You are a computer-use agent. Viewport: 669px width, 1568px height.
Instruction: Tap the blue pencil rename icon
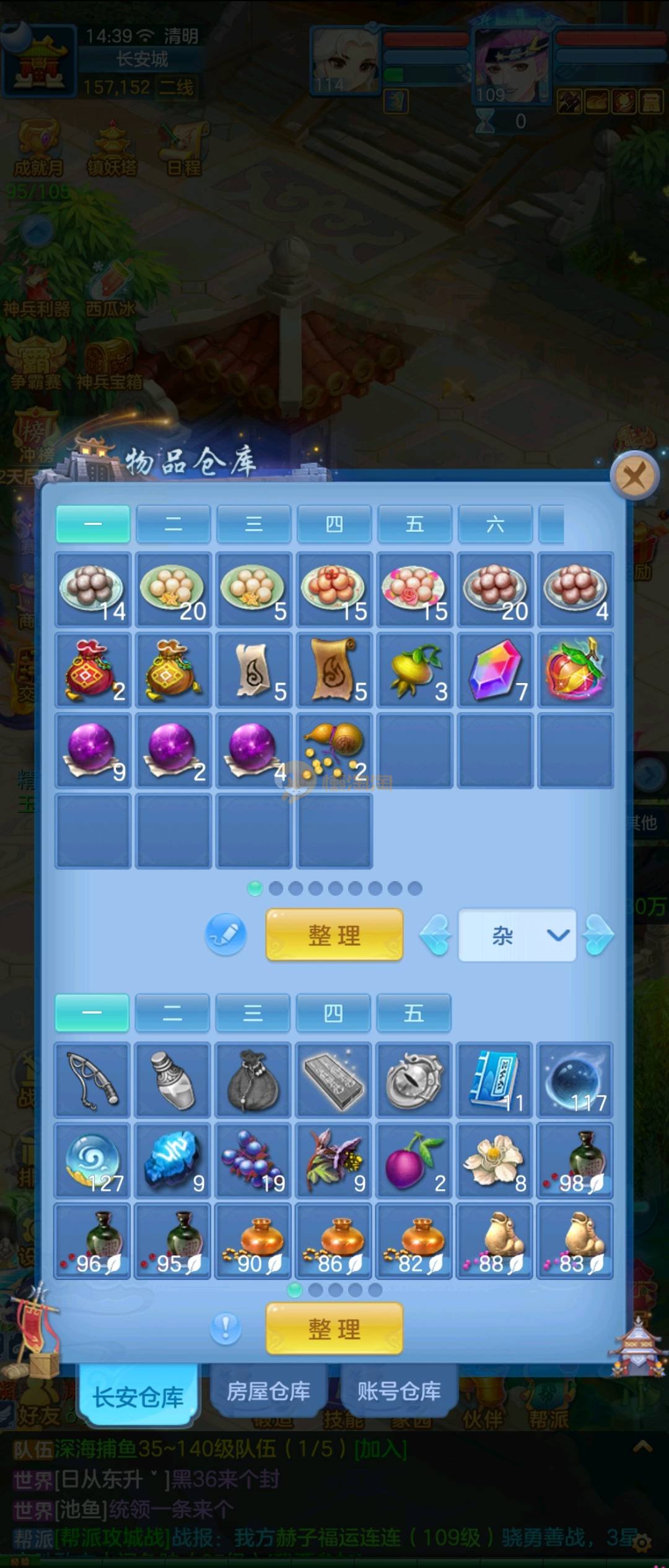[225, 934]
